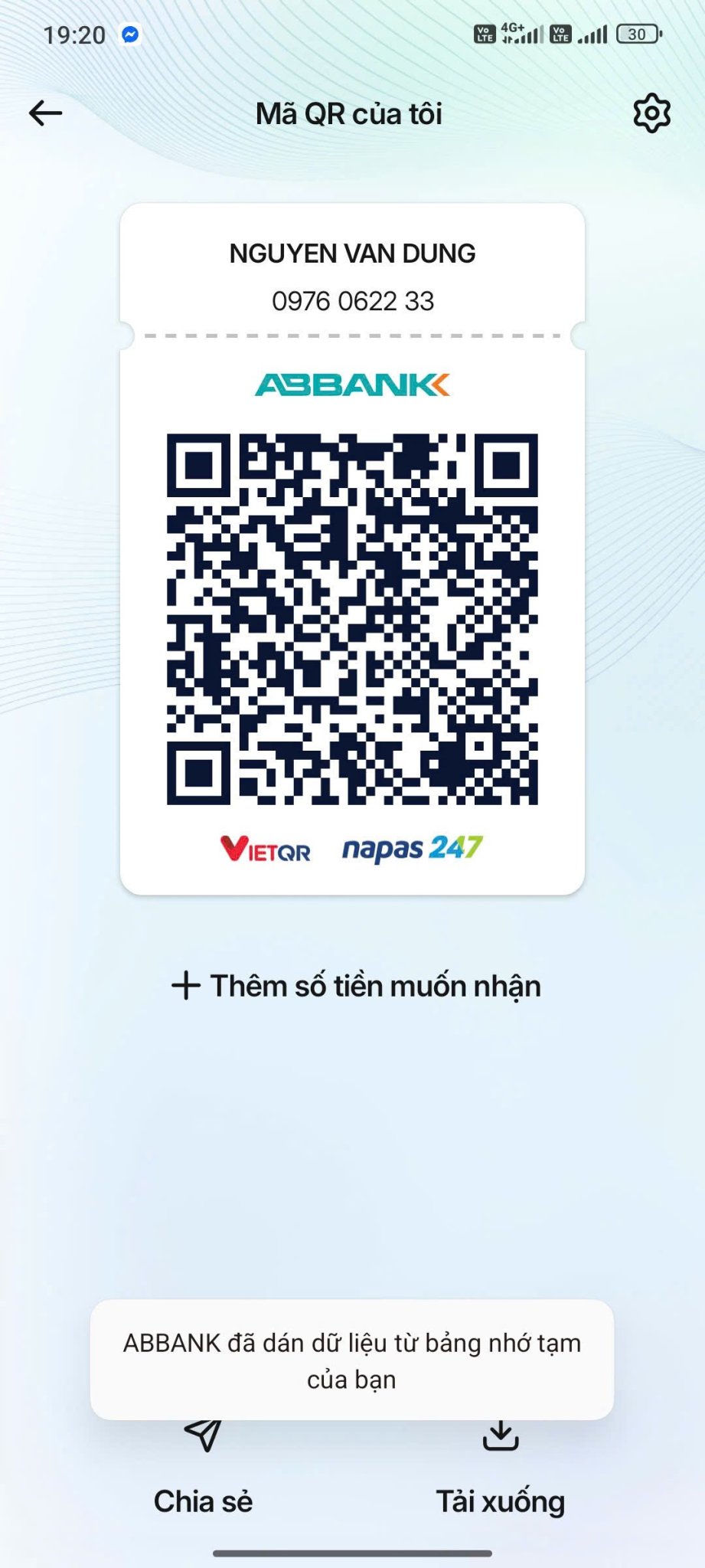Image resolution: width=705 pixels, height=1568 pixels.
Task: Go back using the arrow icon
Action: click(45, 113)
